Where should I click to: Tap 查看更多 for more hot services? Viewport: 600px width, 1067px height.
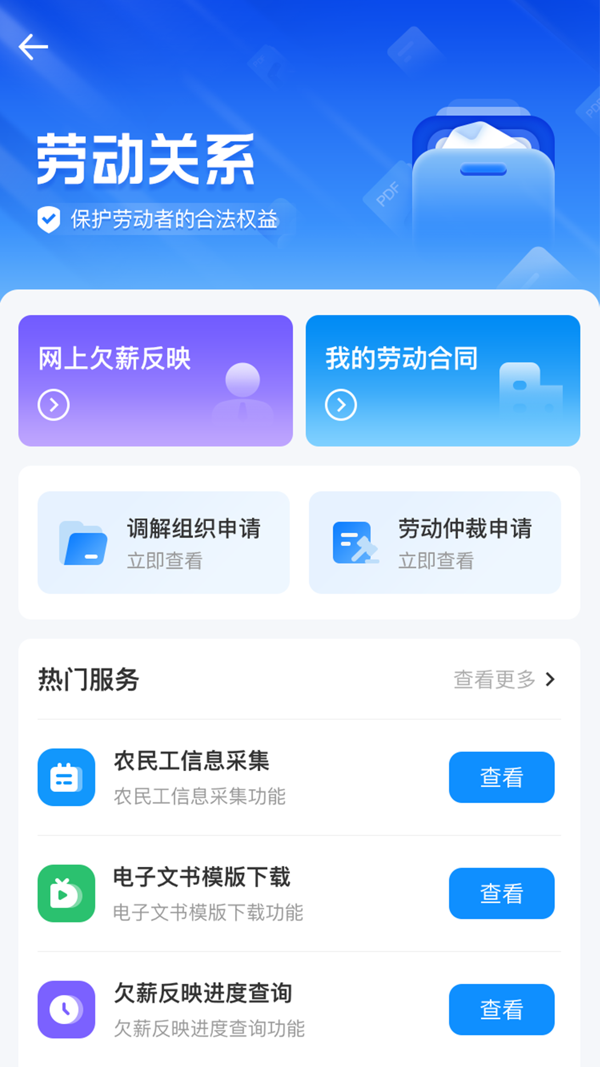[504, 680]
